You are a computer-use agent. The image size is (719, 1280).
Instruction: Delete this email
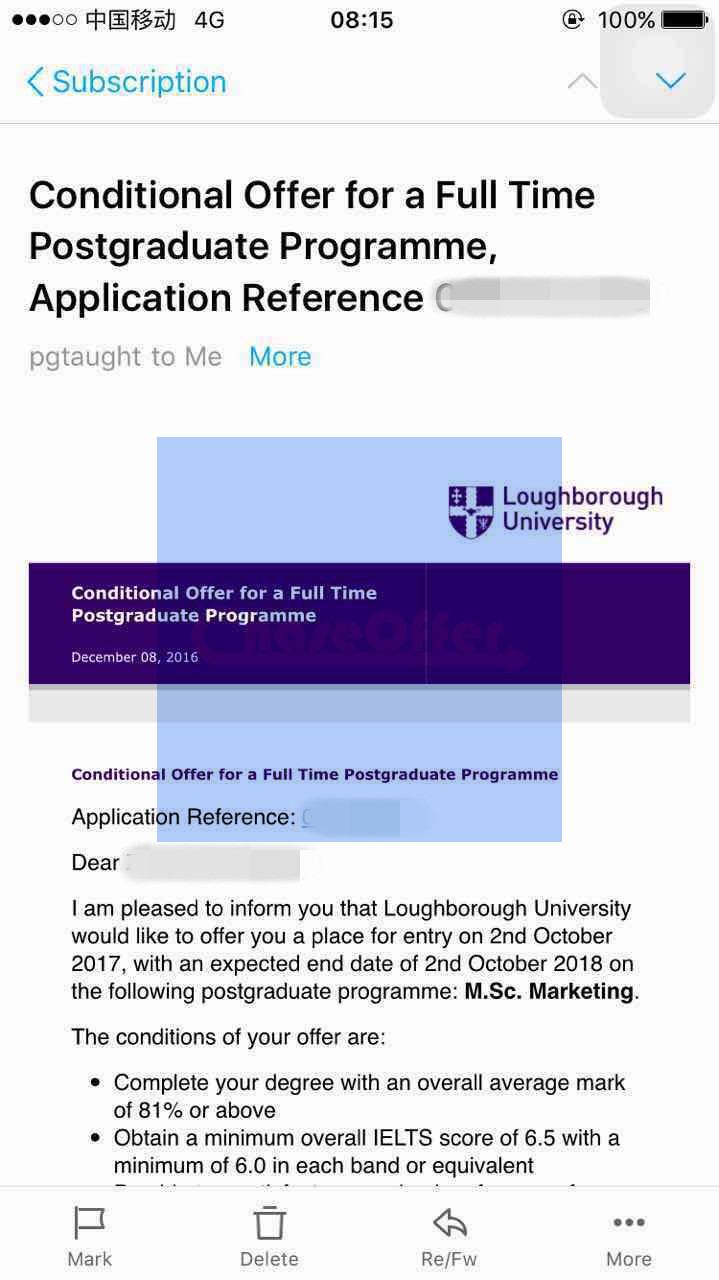click(x=269, y=1236)
